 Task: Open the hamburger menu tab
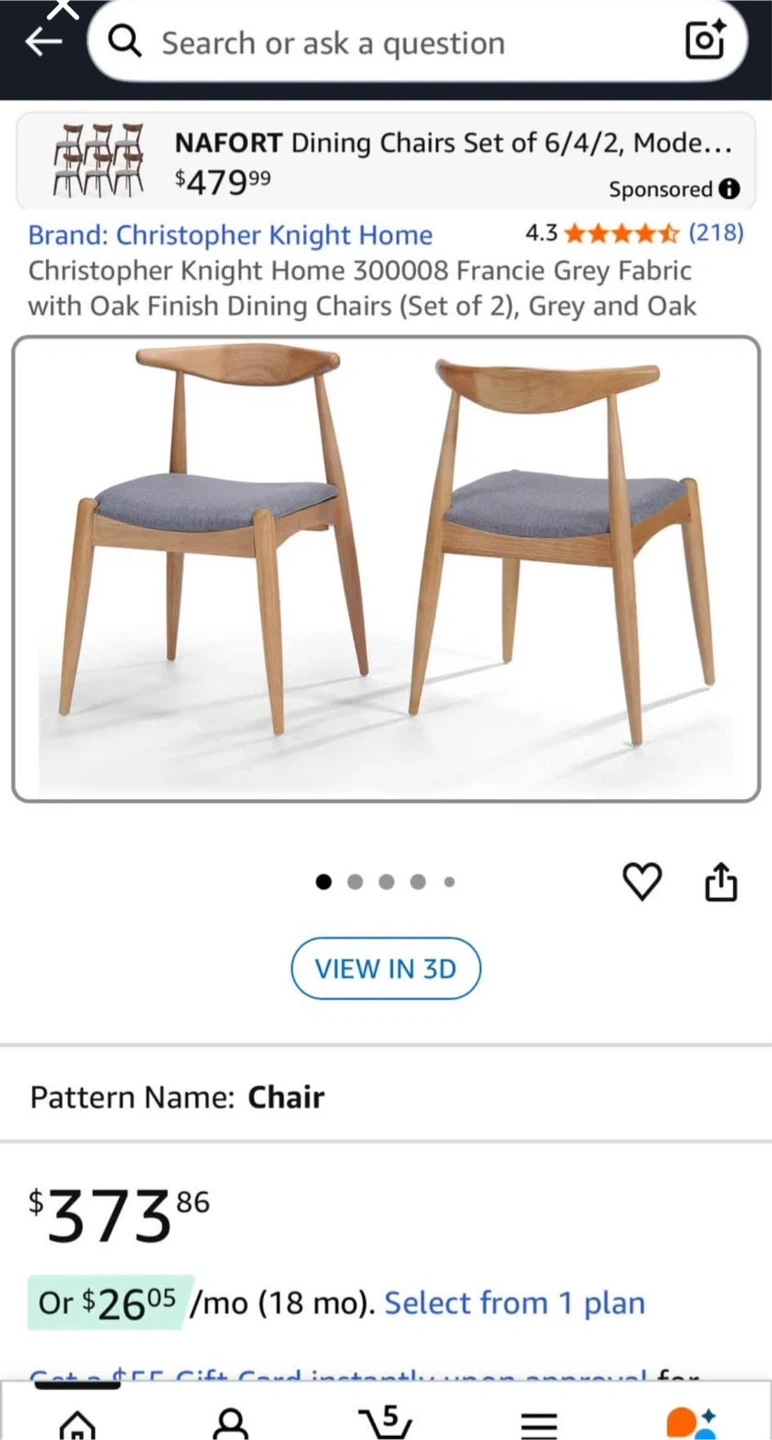point(539,1424)
